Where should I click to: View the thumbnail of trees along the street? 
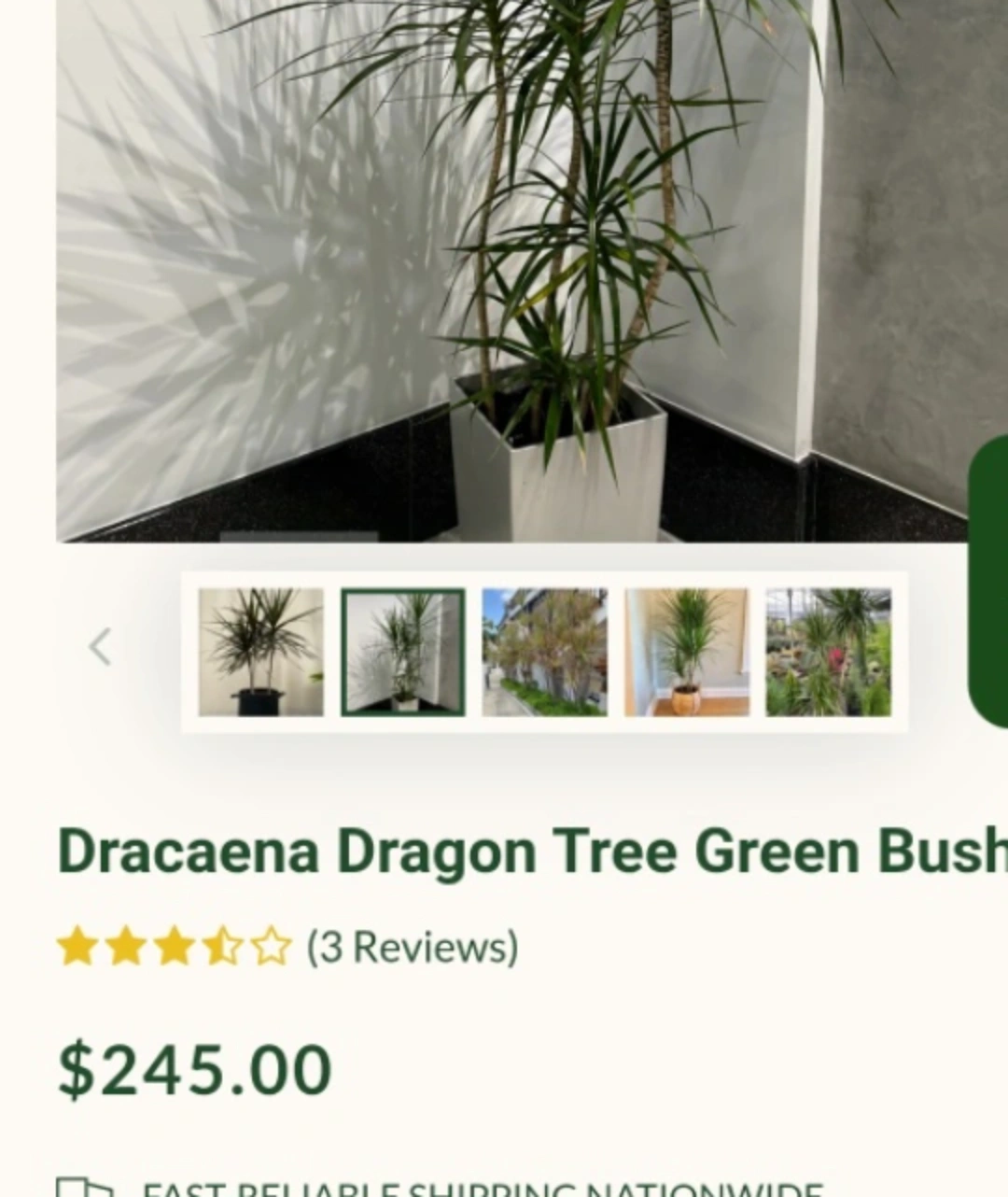tap(545, 652)
